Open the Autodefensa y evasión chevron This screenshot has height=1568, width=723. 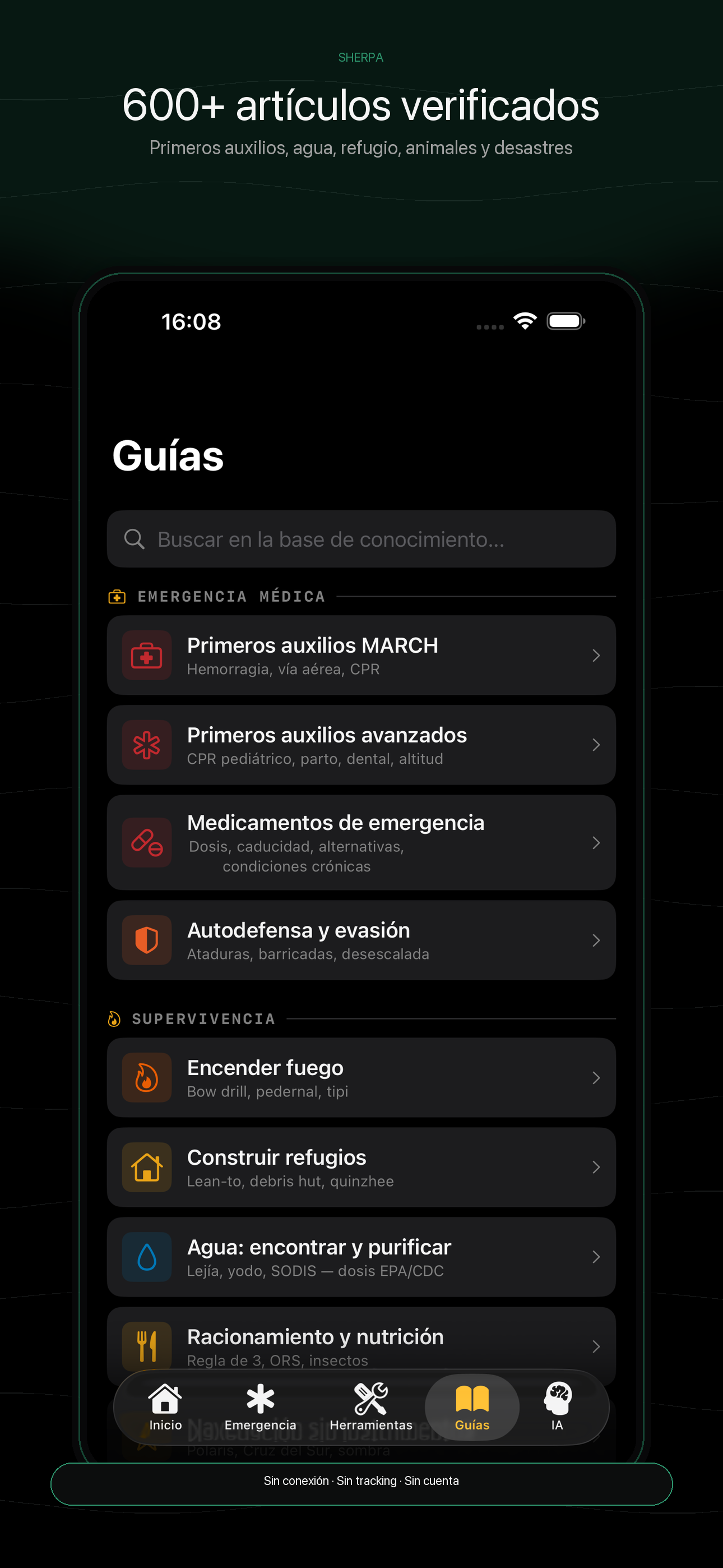596,940
